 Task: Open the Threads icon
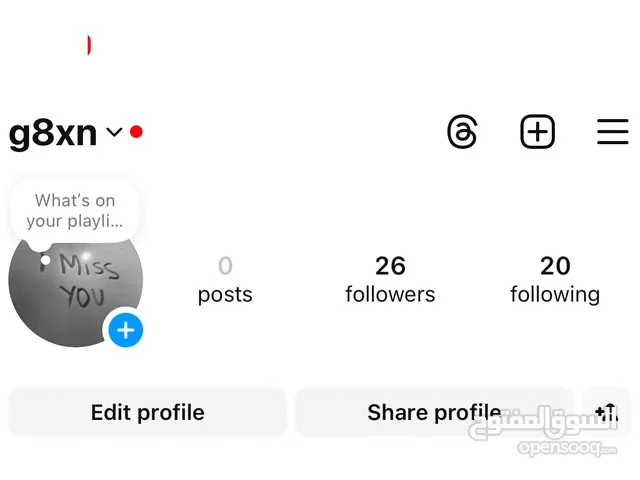coord(462,132)
